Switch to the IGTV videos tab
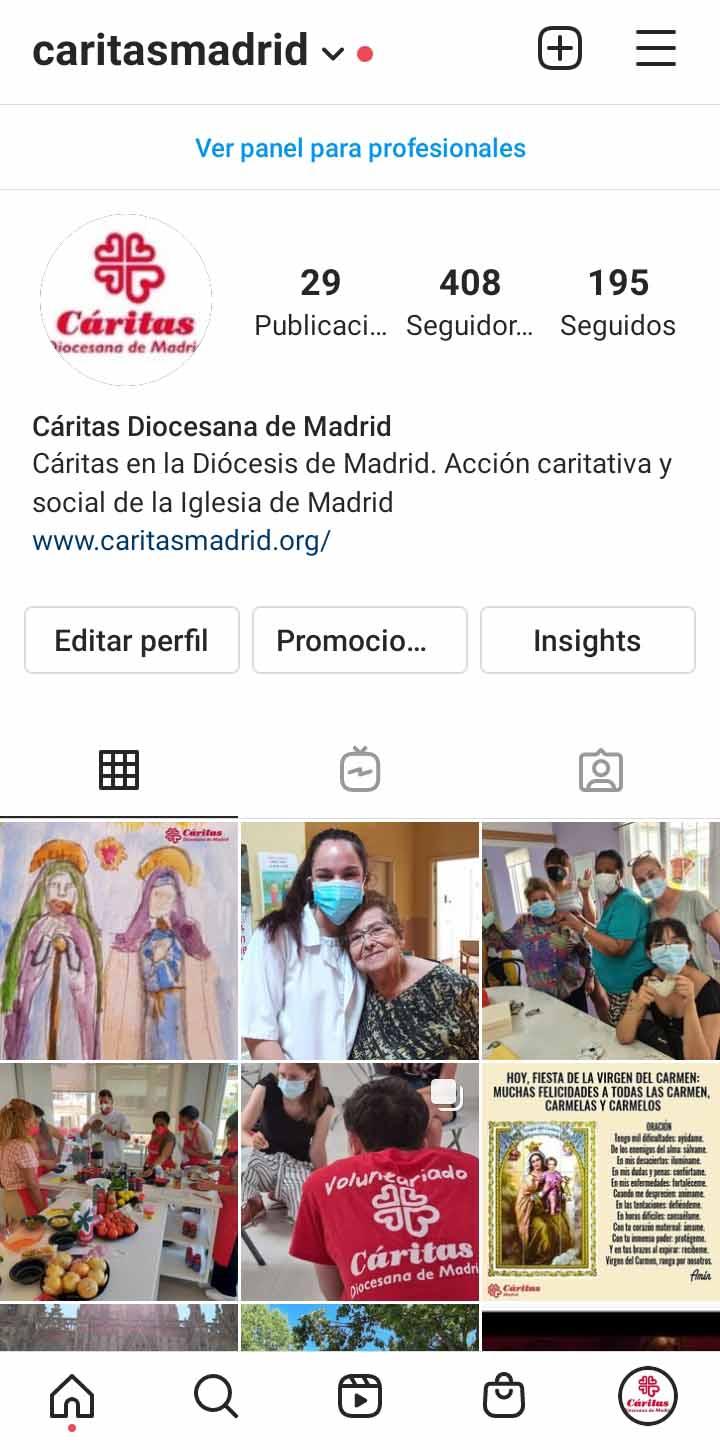 point(360,770)
